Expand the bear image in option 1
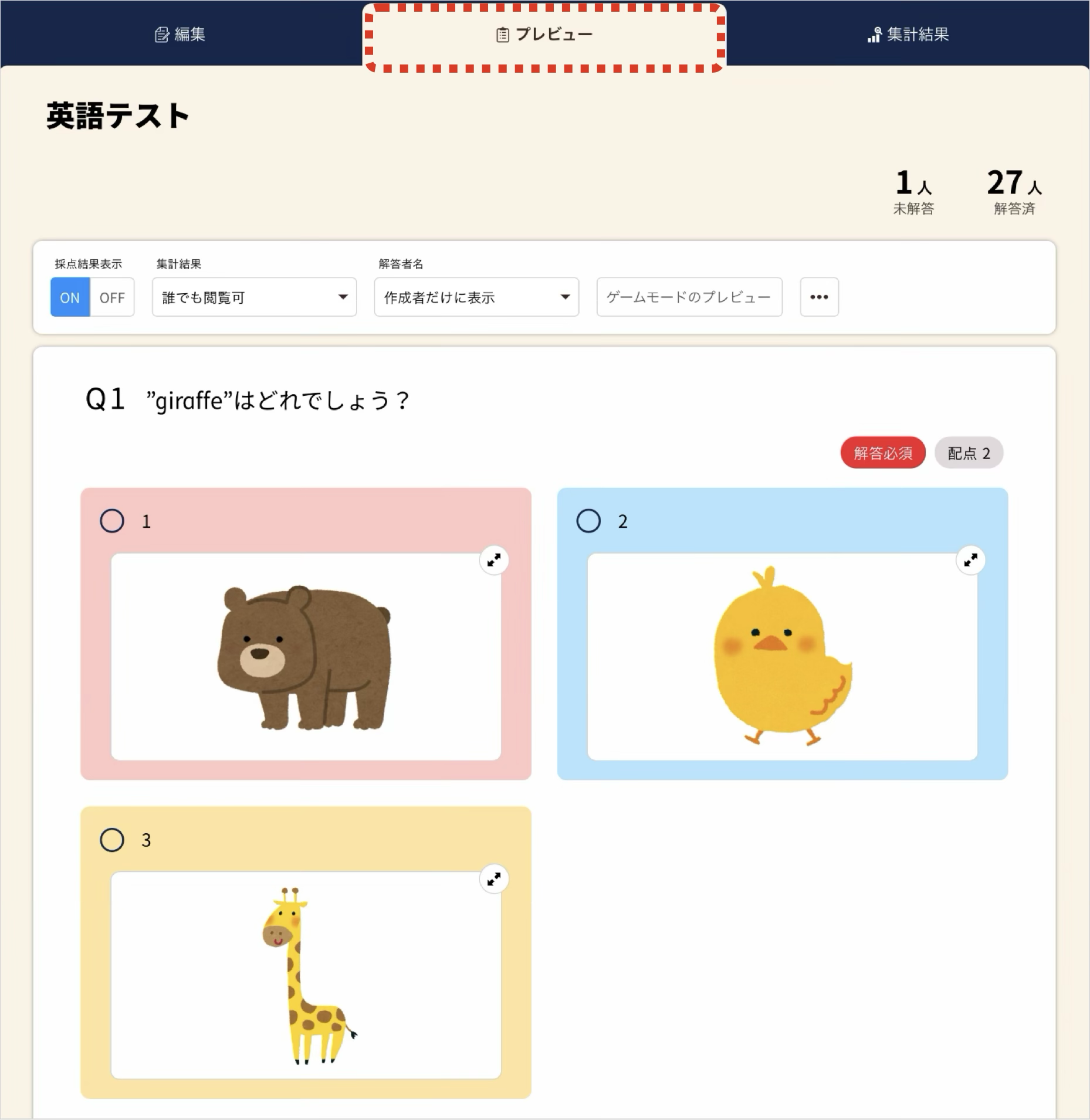This screenshot has width=1090, height=1120. pos(494,560)
